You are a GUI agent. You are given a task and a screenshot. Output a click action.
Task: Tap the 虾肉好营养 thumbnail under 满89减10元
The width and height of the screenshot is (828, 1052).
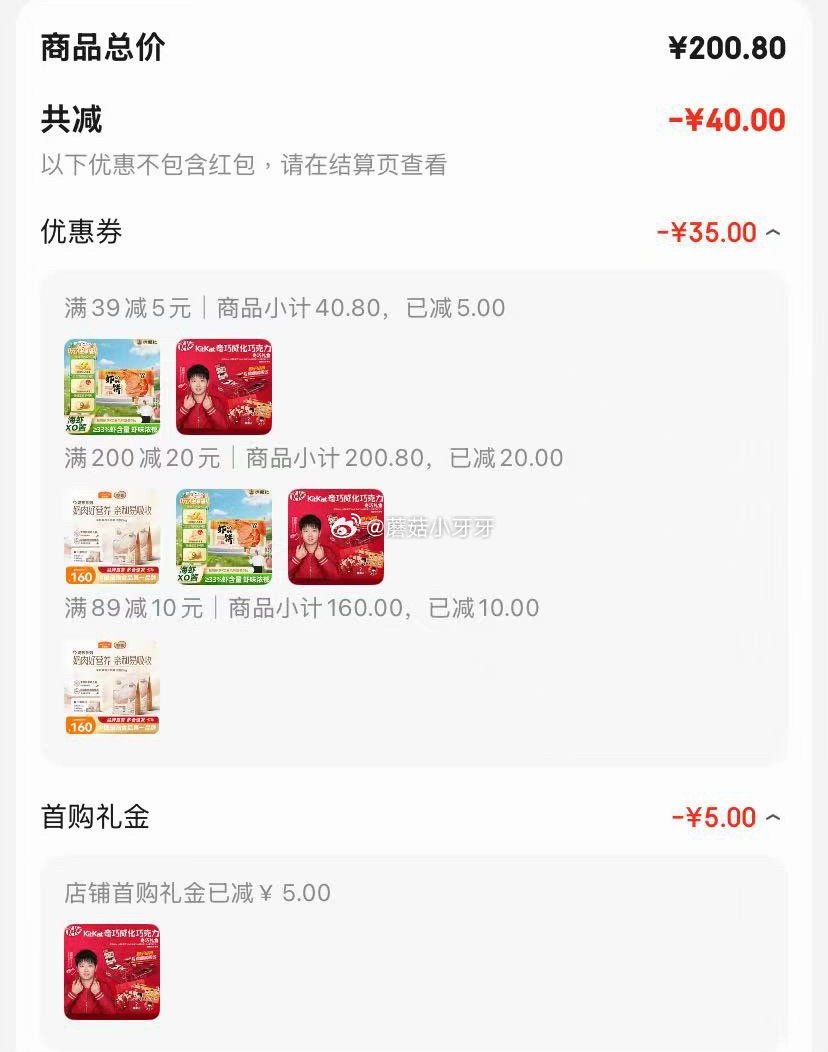[111, 687]
